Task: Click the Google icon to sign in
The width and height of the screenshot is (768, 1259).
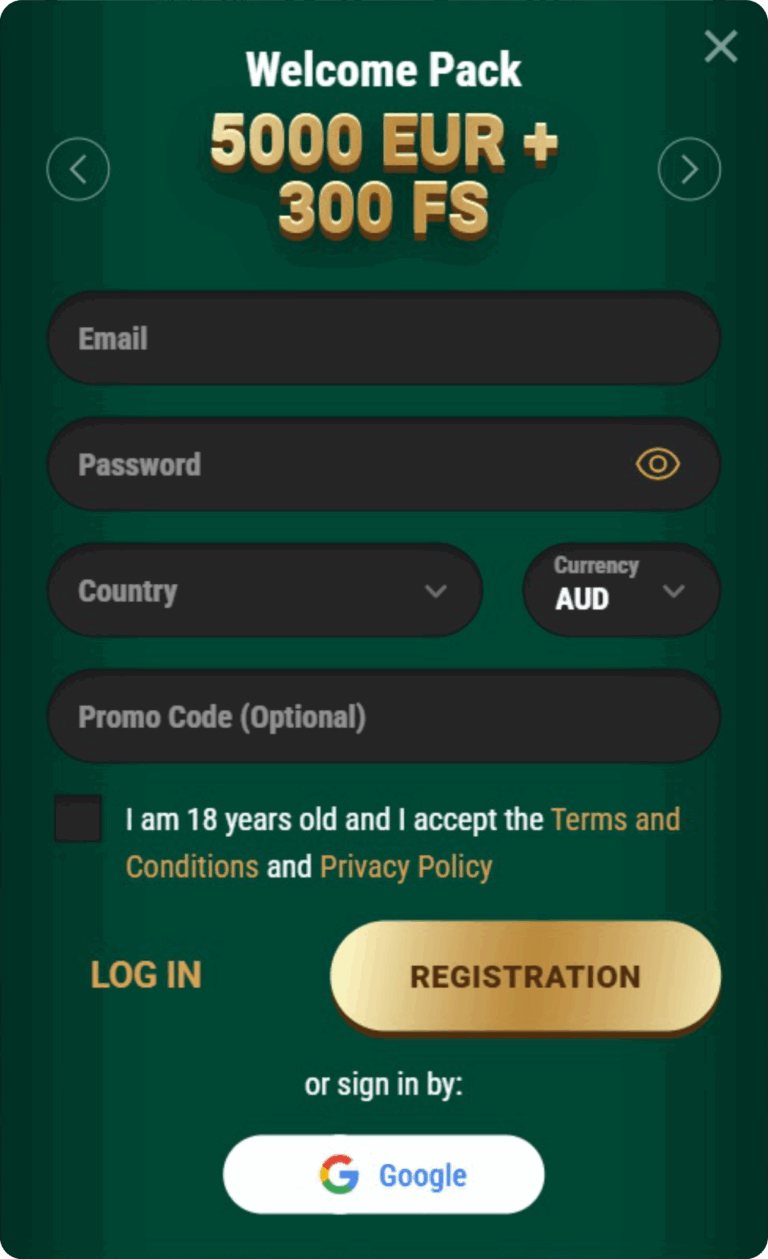Action: (x=340, y=1175)
